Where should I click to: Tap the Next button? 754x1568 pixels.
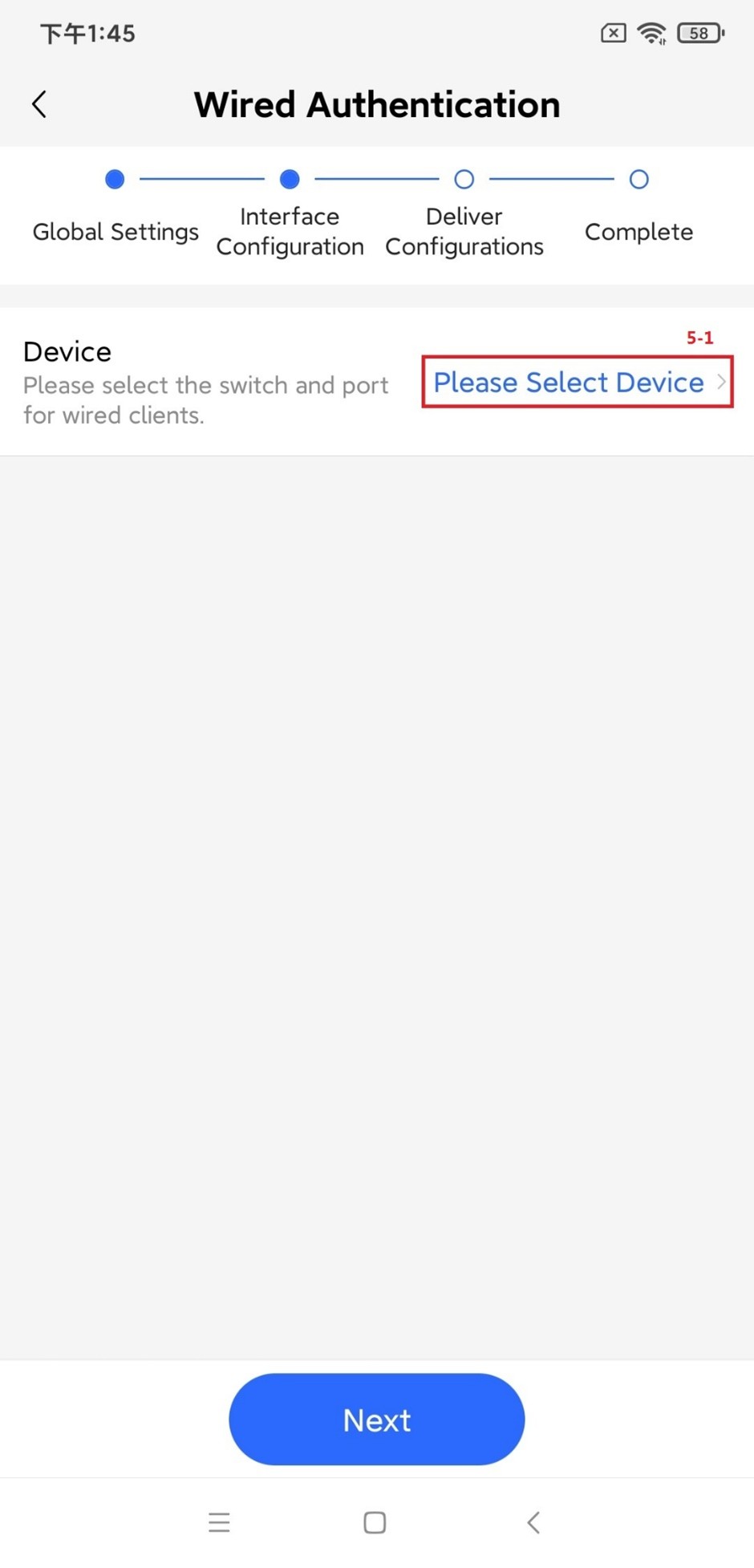tap(376, 1419)
